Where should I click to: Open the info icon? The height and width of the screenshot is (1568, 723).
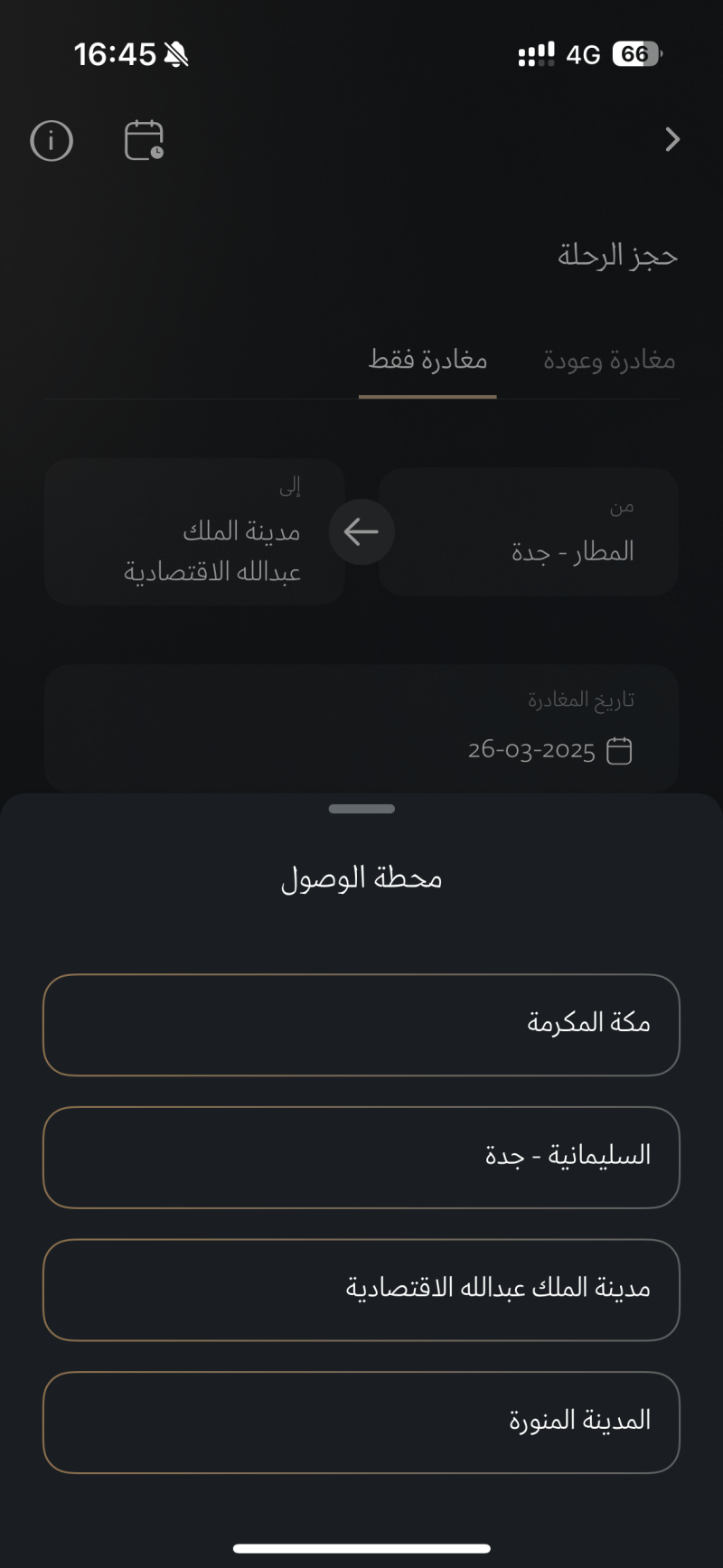pos(52,141)
